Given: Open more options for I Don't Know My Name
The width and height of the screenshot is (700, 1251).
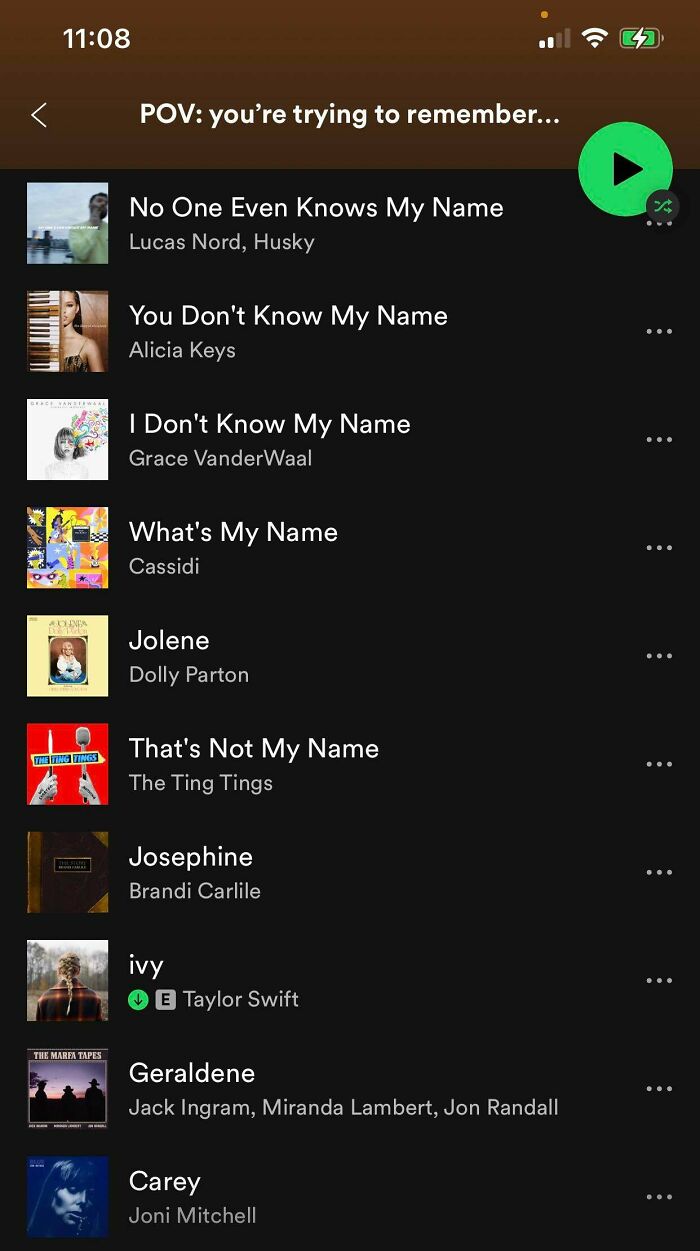Looking at the screenshot, I should point(659,439).
